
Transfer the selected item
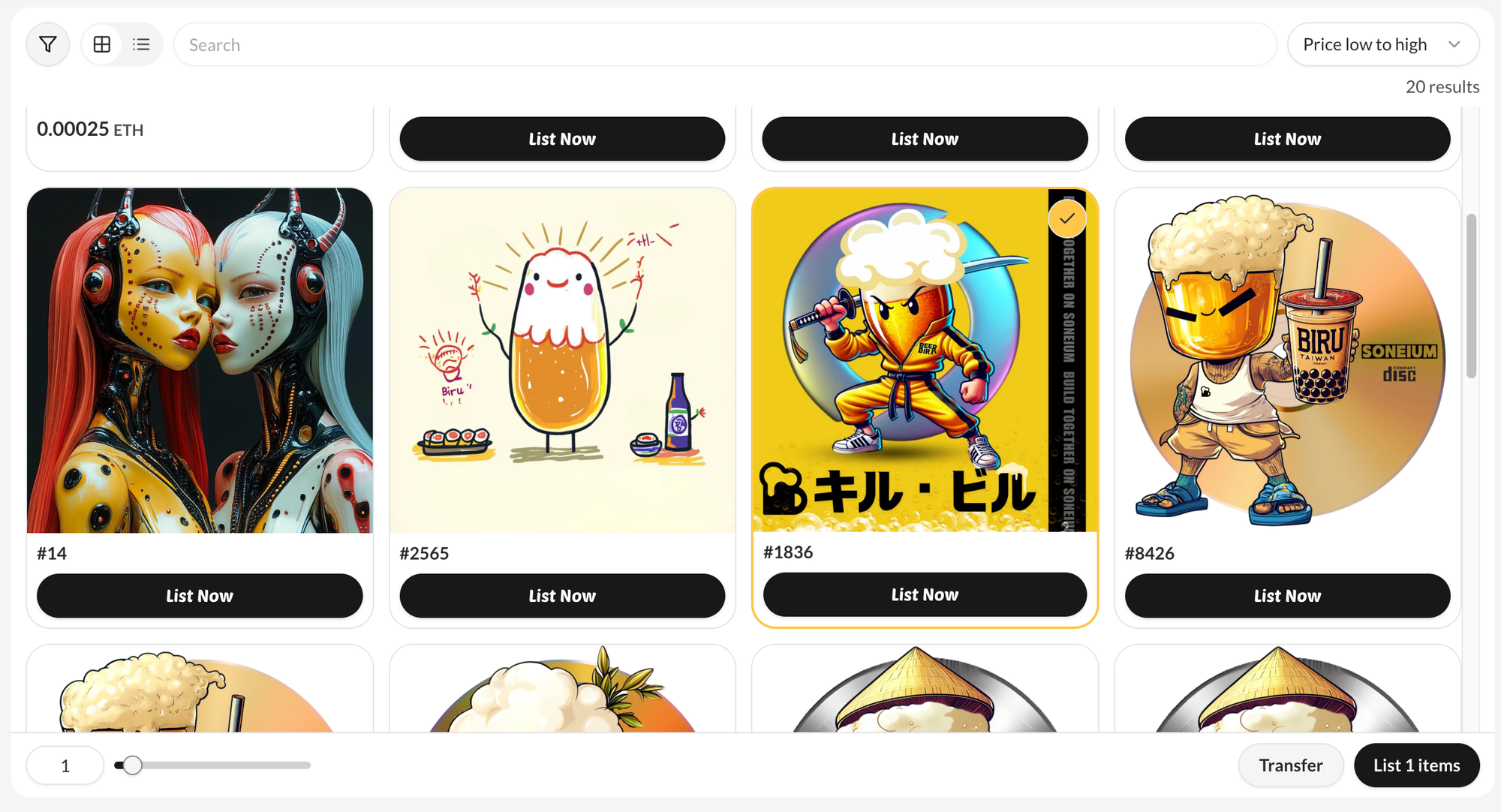pos(1290,765)
